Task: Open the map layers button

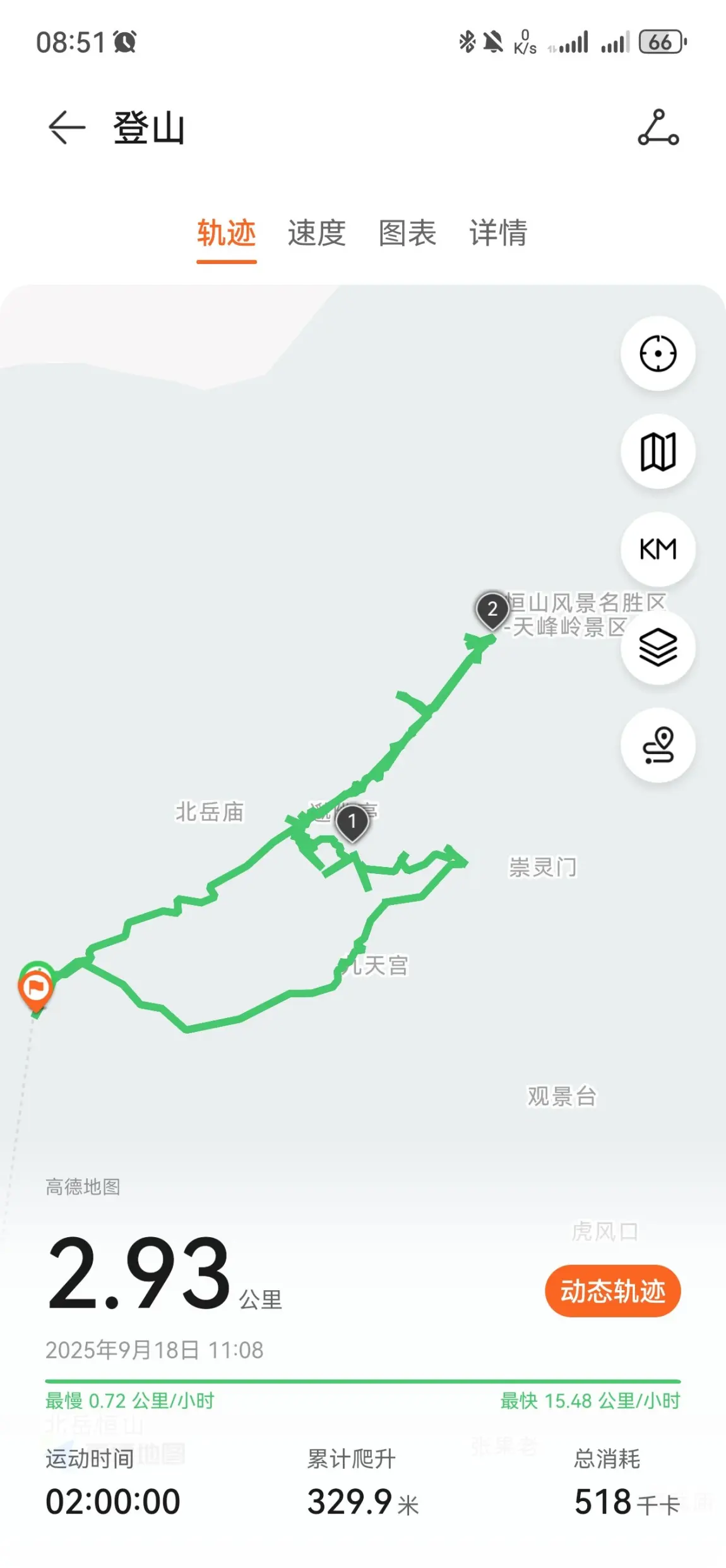Action: (658, 647)
